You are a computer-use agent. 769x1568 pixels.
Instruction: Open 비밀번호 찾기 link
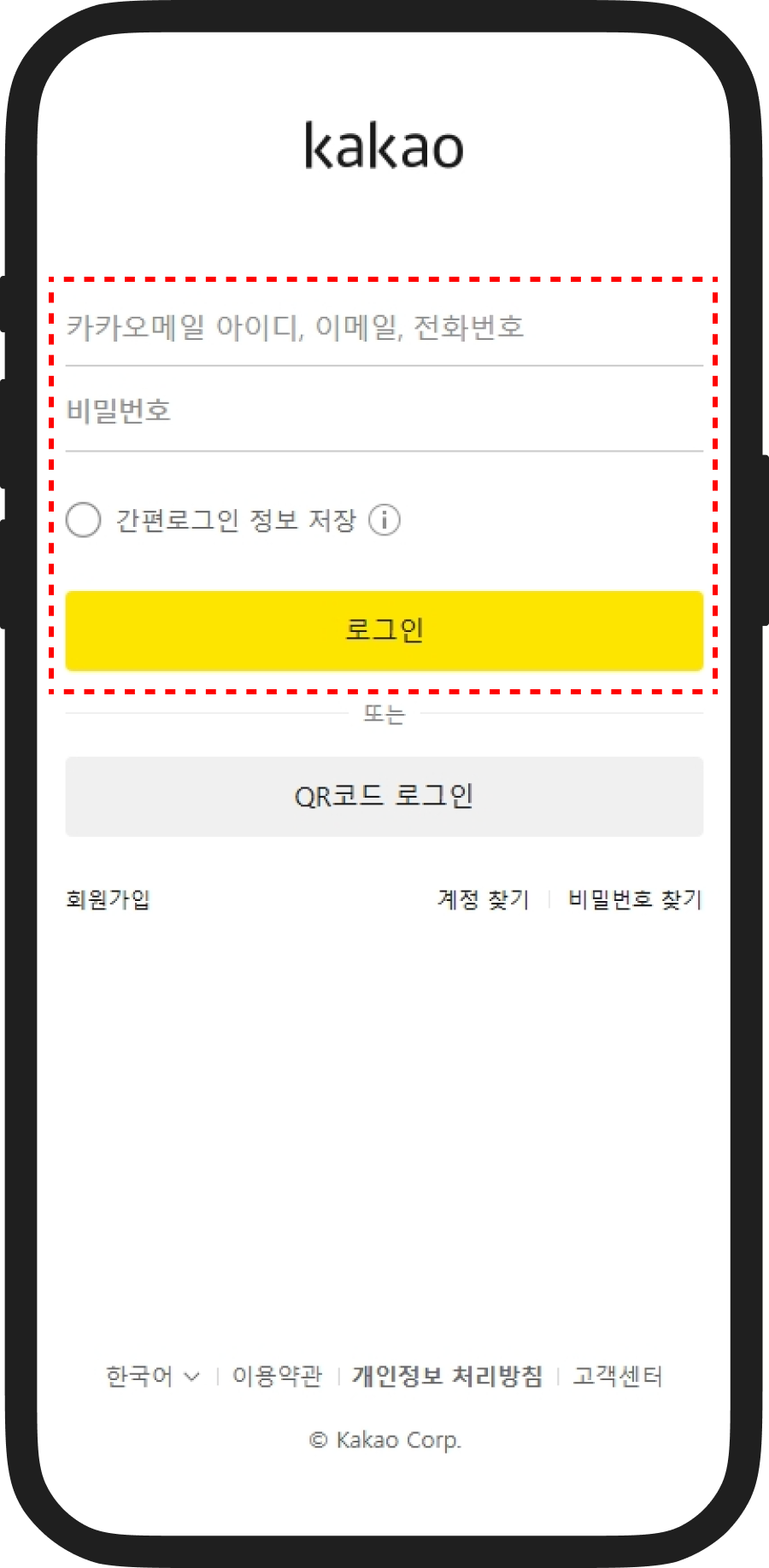tap(635, 899)
